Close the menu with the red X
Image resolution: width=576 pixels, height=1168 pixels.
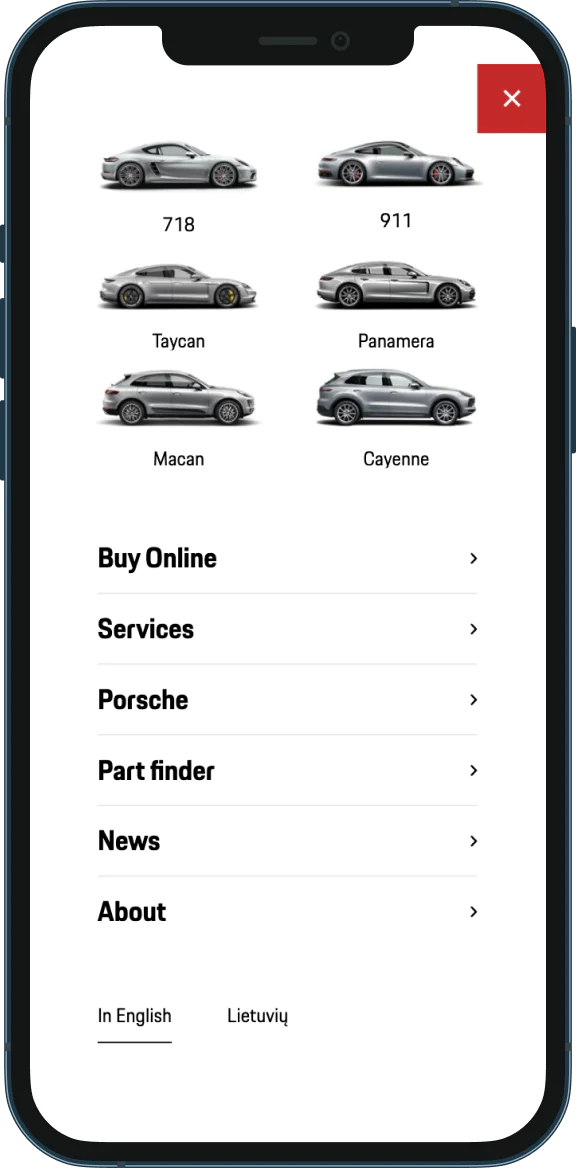[511, 98]
